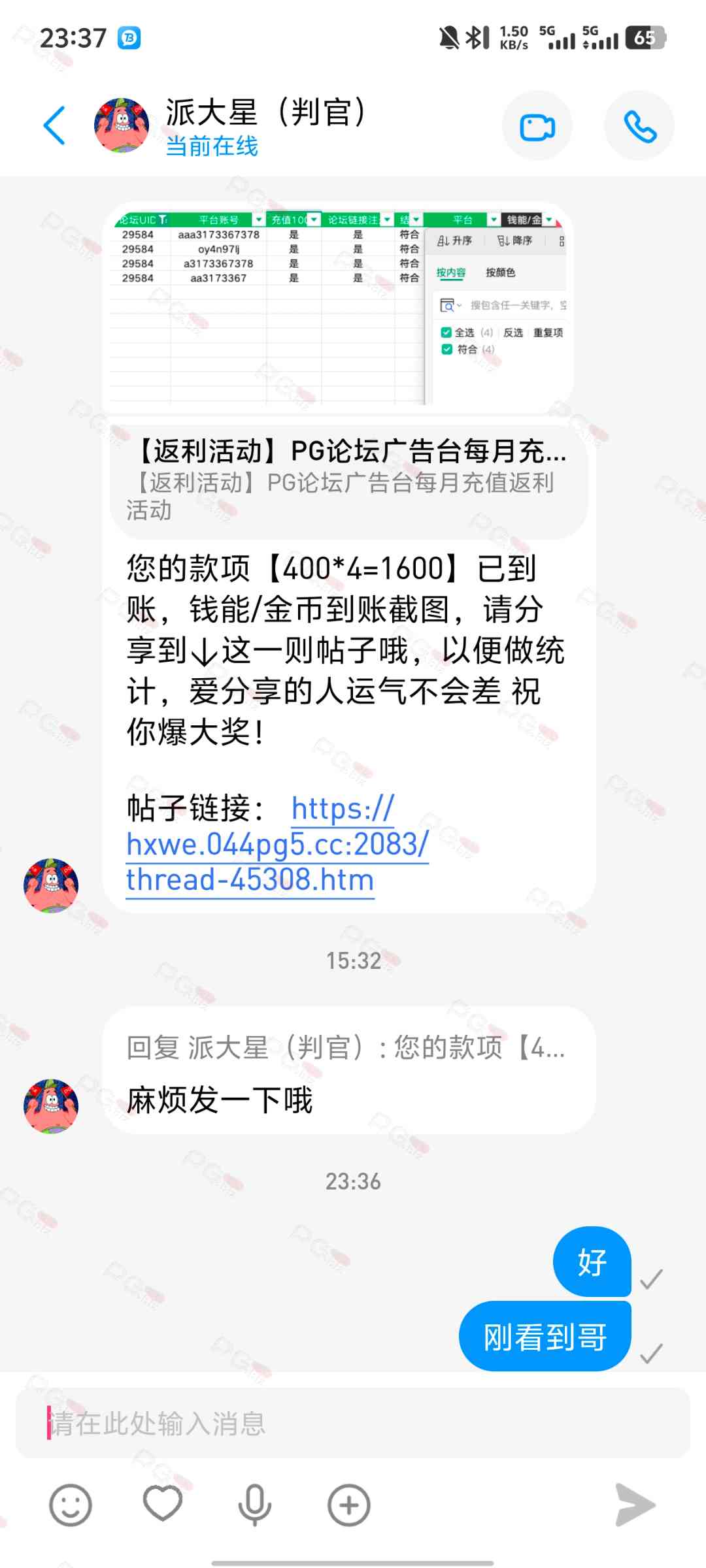Open the 返利活动 link preview card
The width and height of the screenshot is (706, 1568).
349,481
